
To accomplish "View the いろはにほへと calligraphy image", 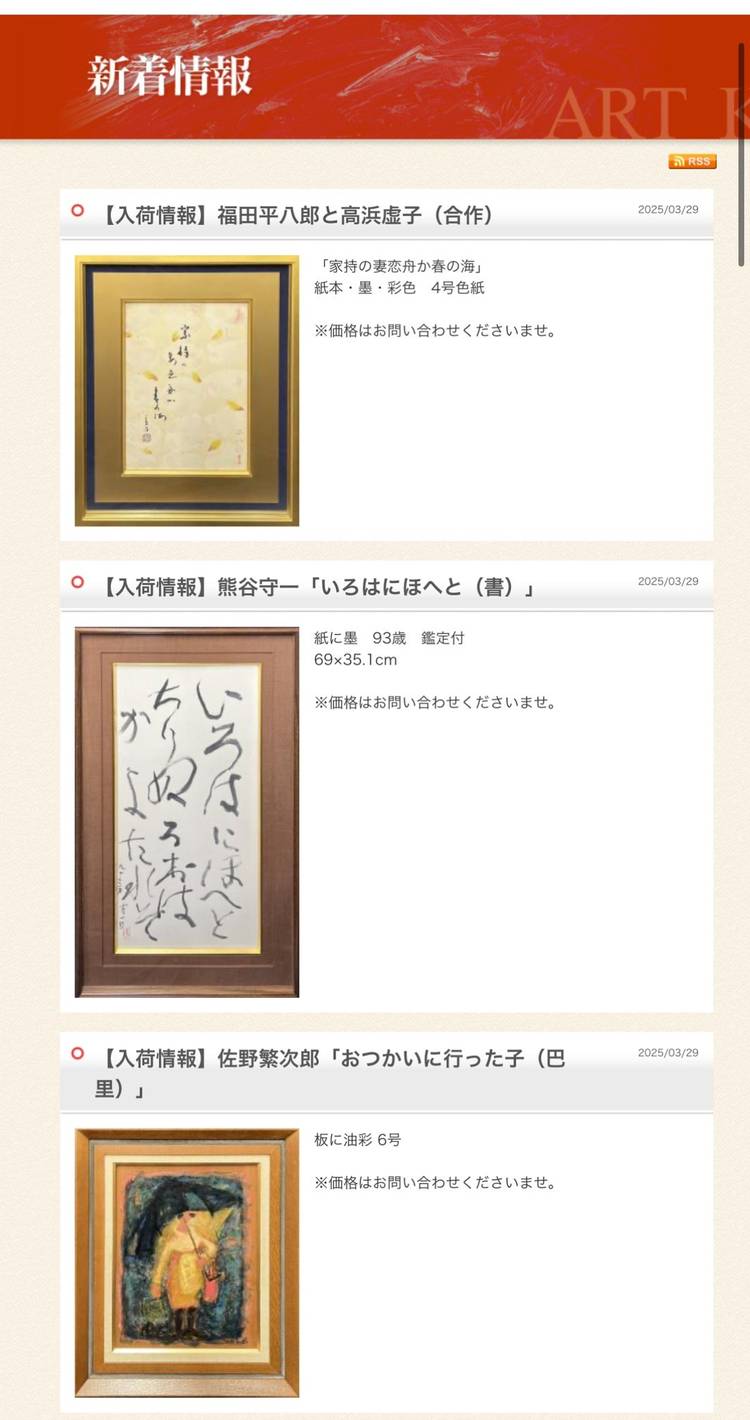I will tap(187, 812).
